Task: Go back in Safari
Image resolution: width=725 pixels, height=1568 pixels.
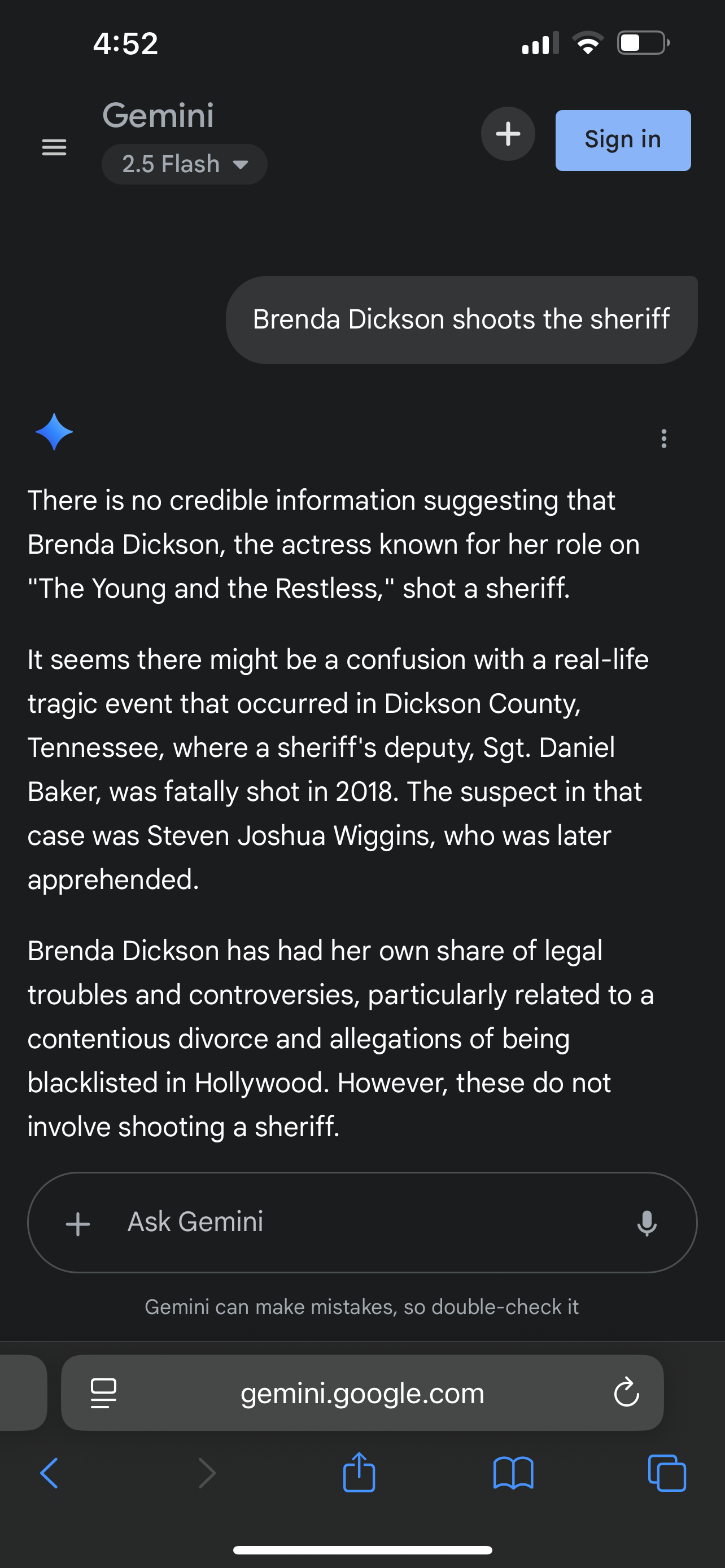Action: click(x=49, y=1473)
